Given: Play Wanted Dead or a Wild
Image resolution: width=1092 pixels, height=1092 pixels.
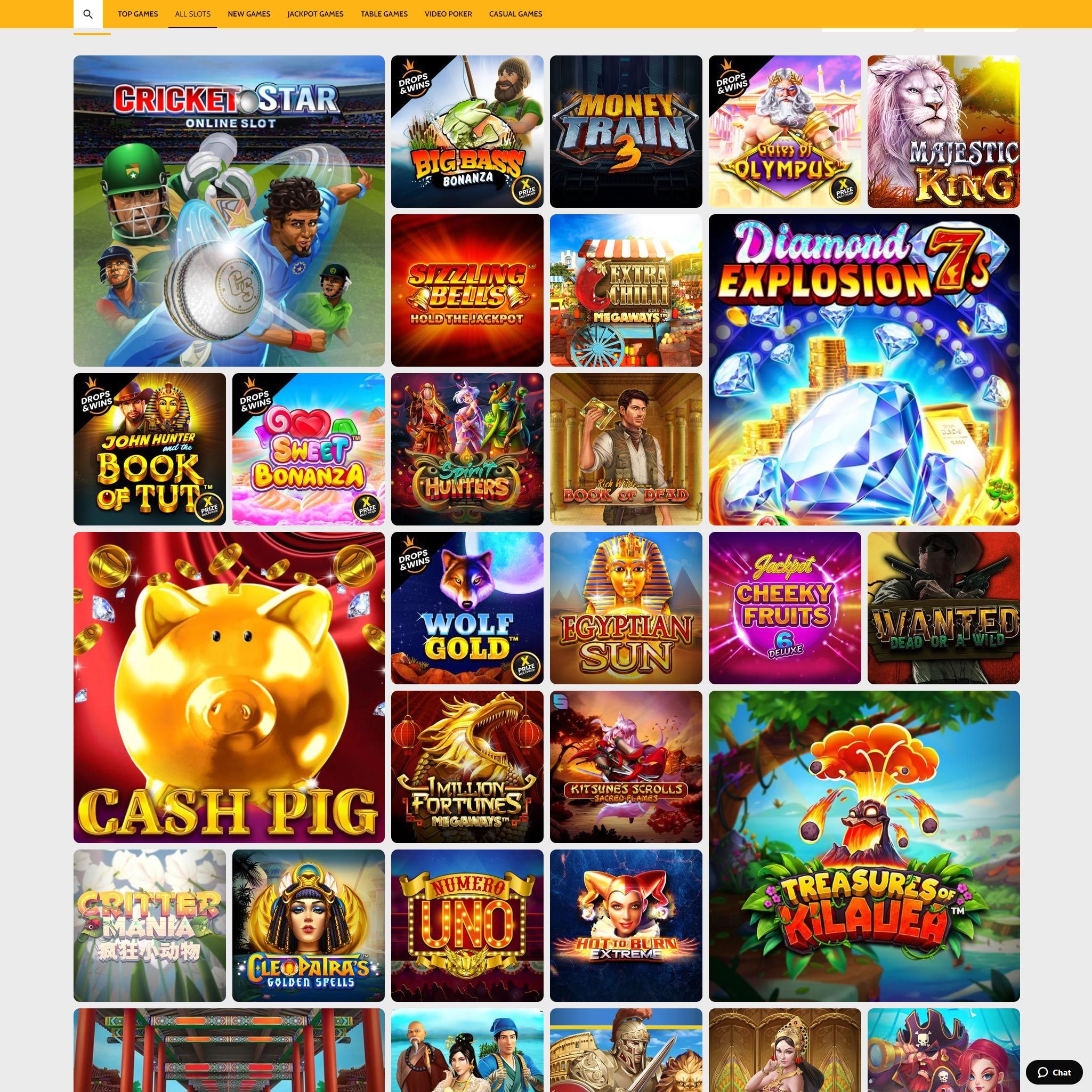Looking at the screenshot, I should click(943, 608).
